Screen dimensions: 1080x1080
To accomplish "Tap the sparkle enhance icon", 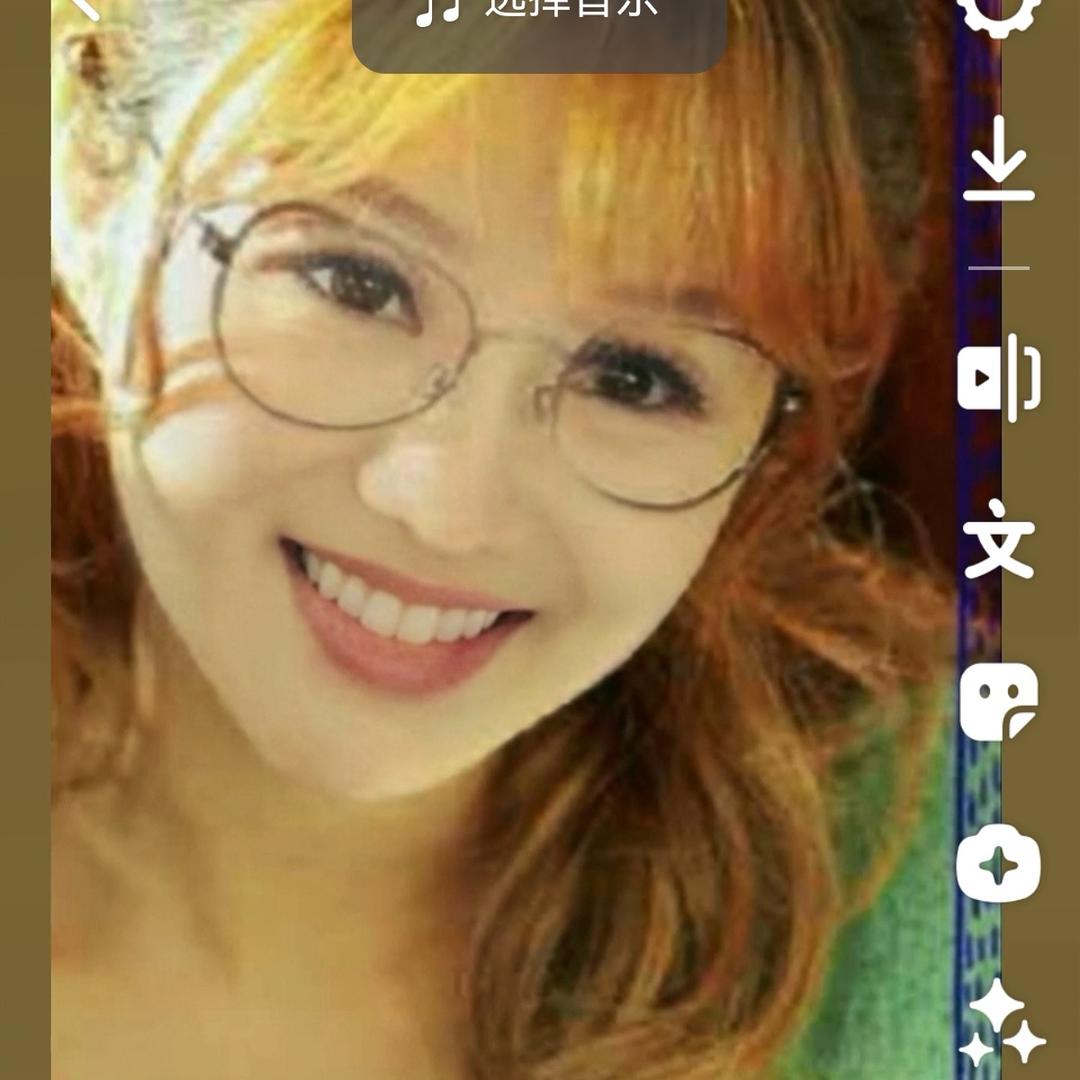I will click(1001, 1023).
